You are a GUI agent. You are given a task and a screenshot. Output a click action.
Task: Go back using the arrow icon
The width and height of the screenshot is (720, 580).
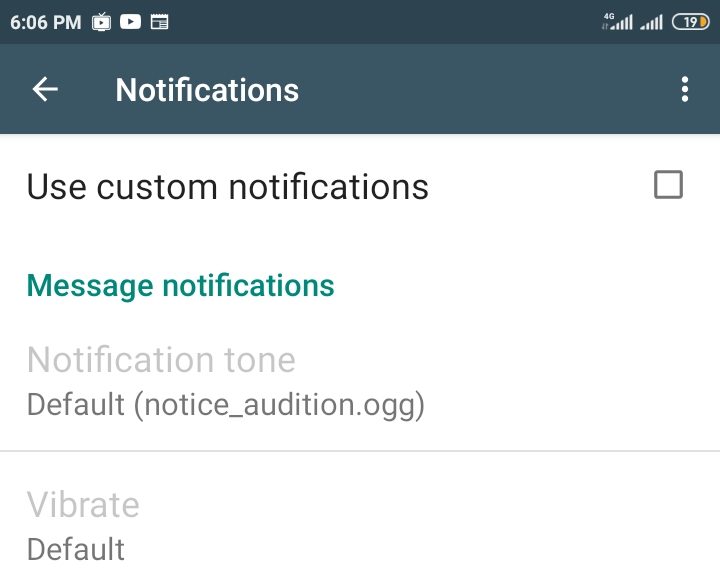[45, 90]
